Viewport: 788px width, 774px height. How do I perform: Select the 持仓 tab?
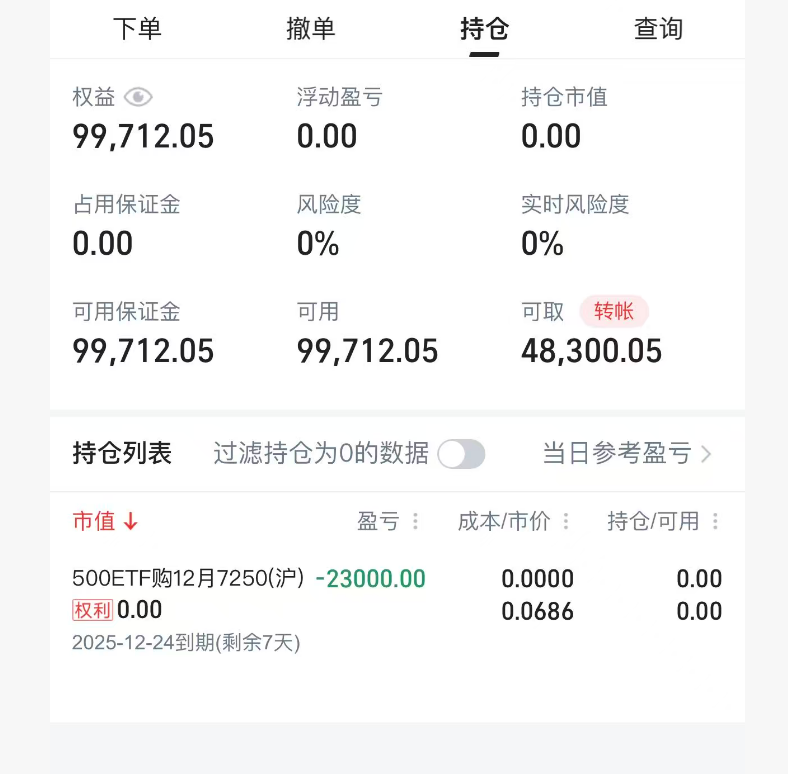point(484,29)
